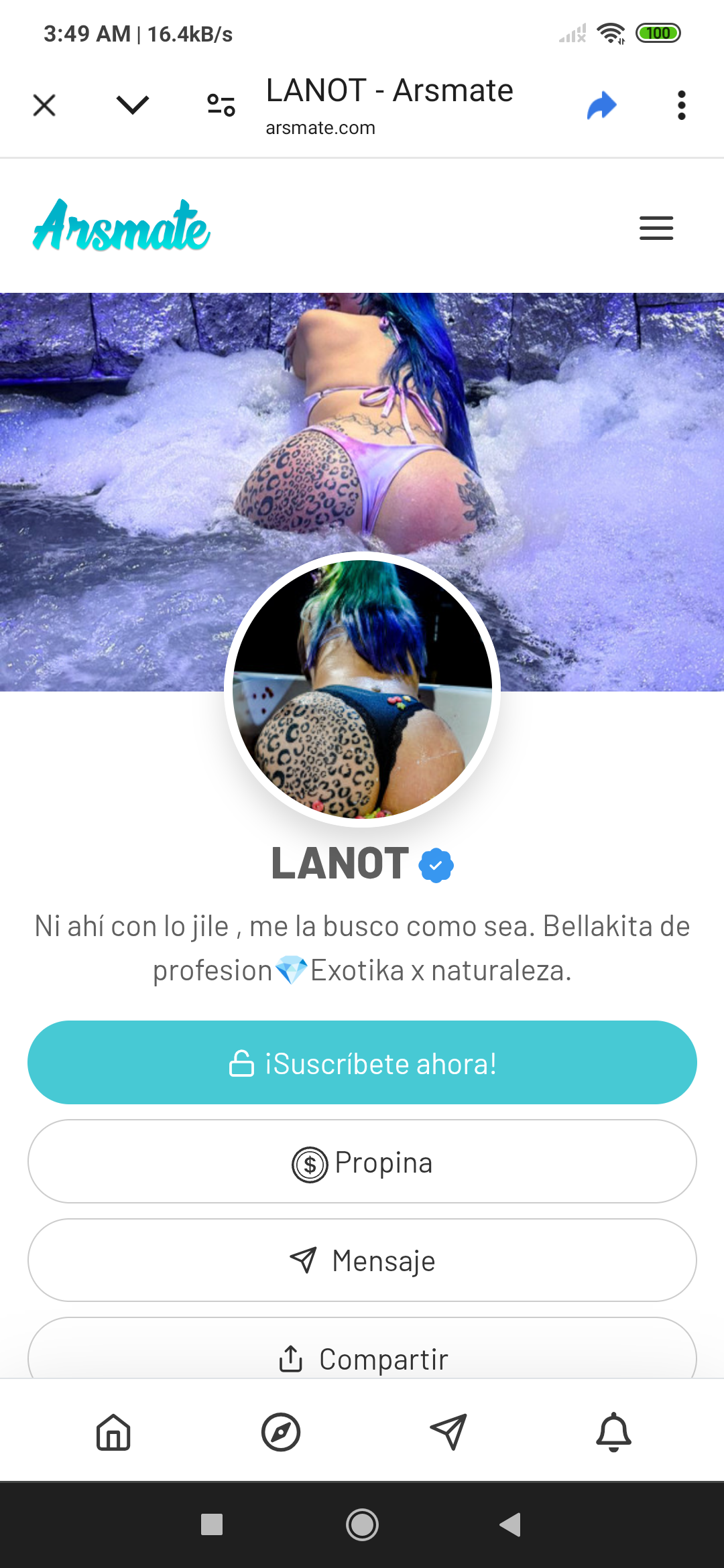This screenshot has height=1568, width=724.
Task: Share the page with the blue arrow
Action: [601, 105]
